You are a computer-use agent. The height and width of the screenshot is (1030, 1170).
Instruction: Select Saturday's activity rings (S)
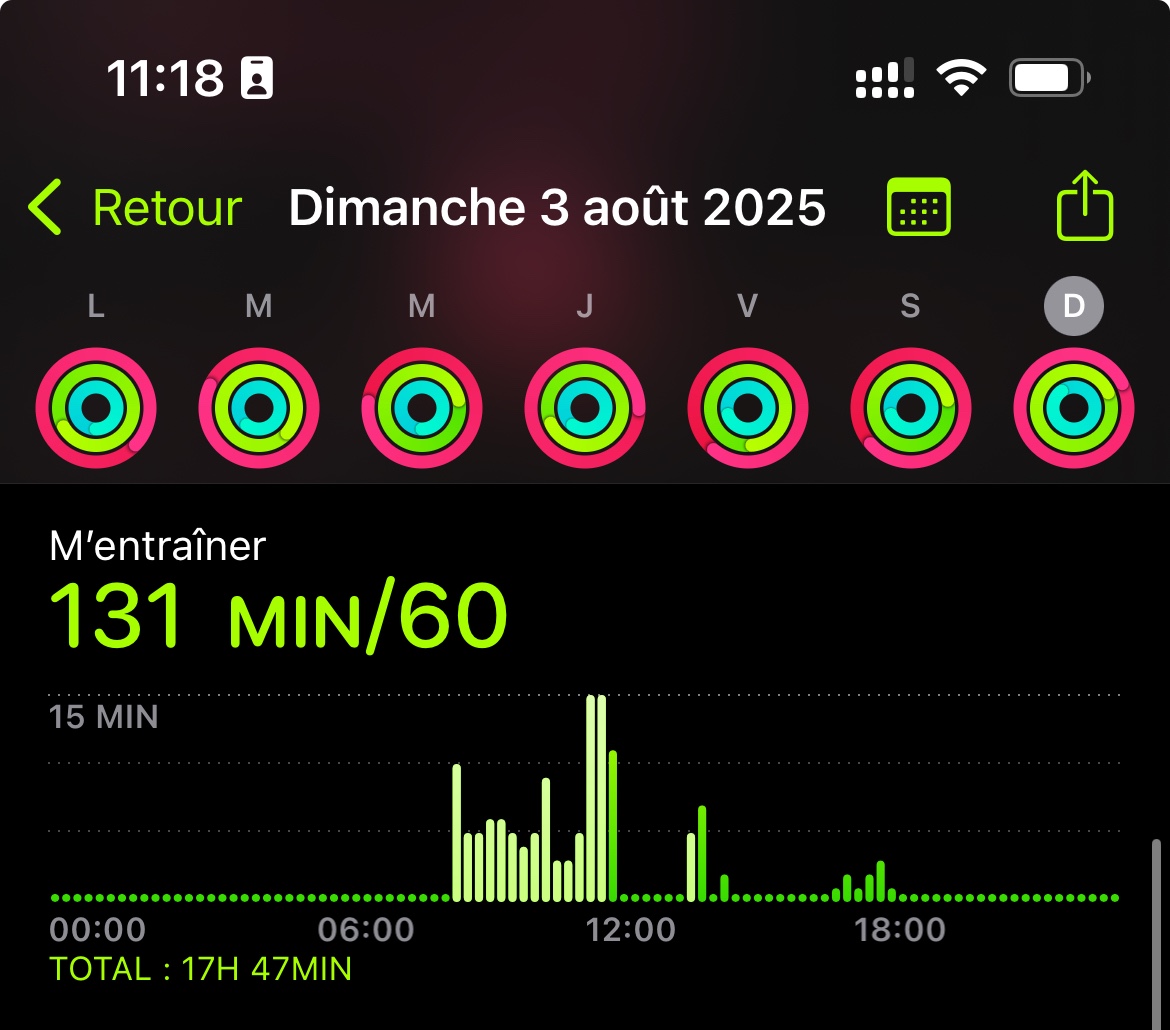911,408
